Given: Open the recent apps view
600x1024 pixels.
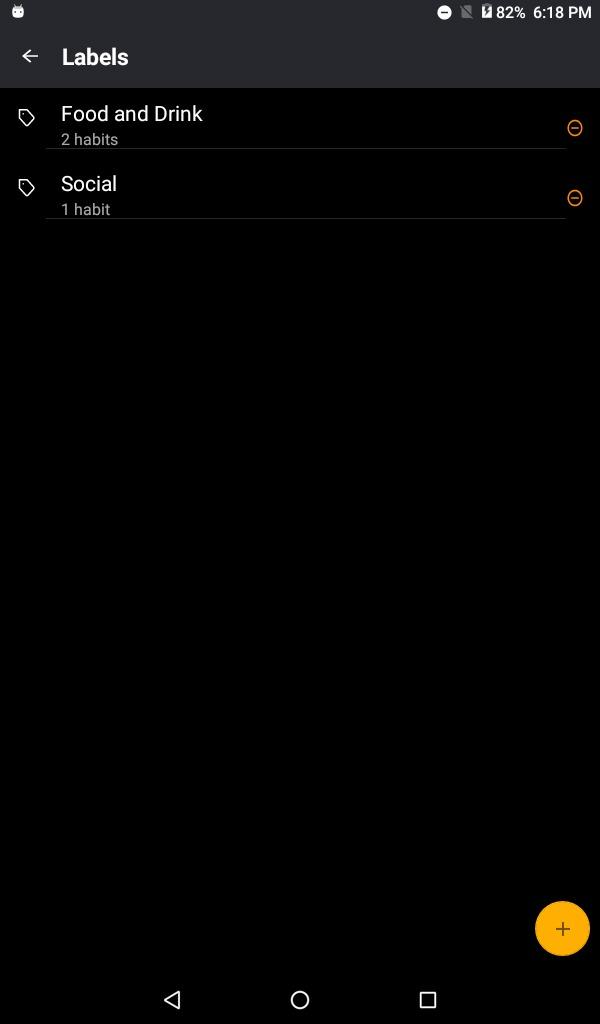Looking at the screenshot, I should click(x=428, y=999).
